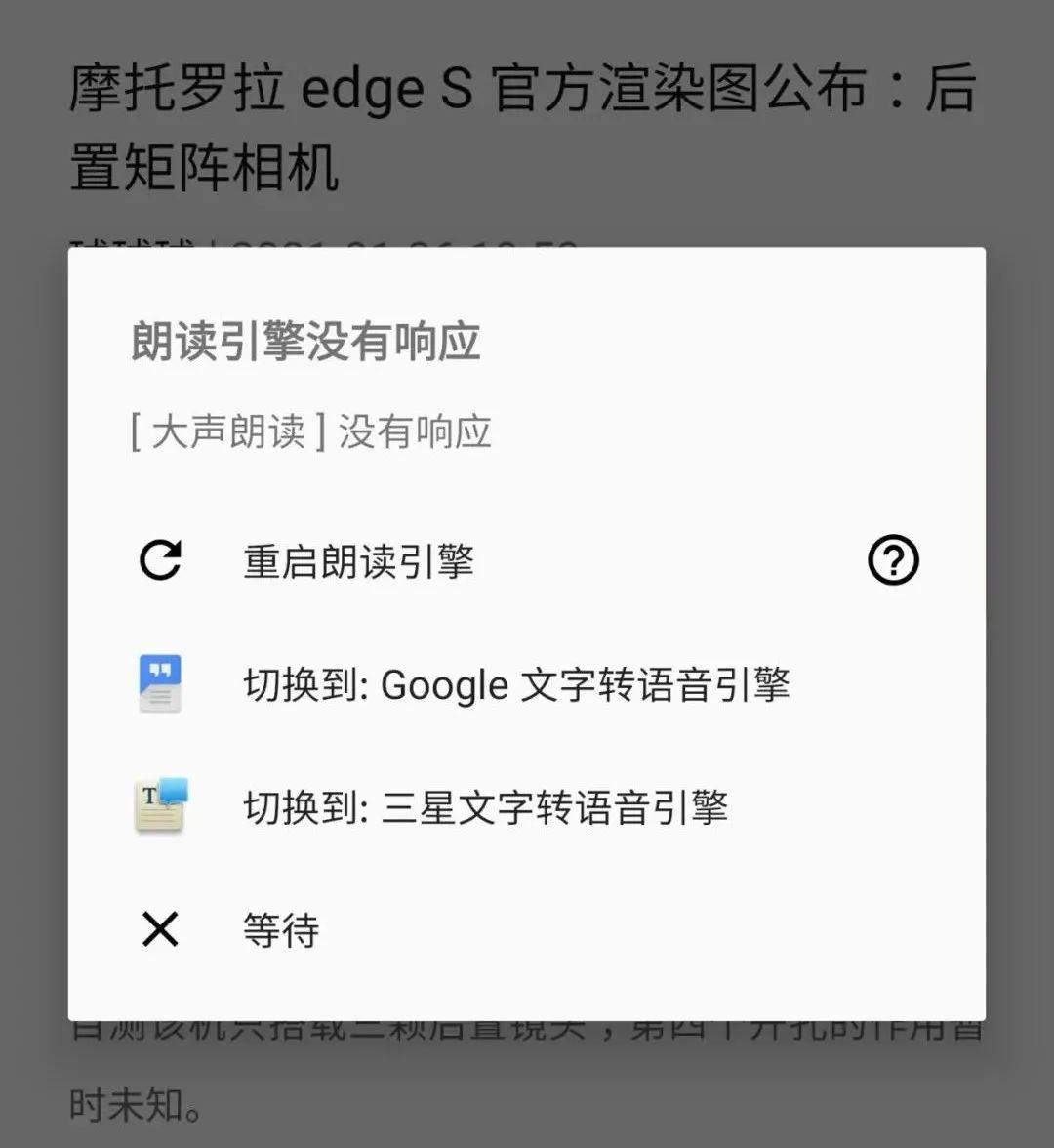Open the help question mark icon
This screenshot has height=1148, width=1054.
(893, 561)
